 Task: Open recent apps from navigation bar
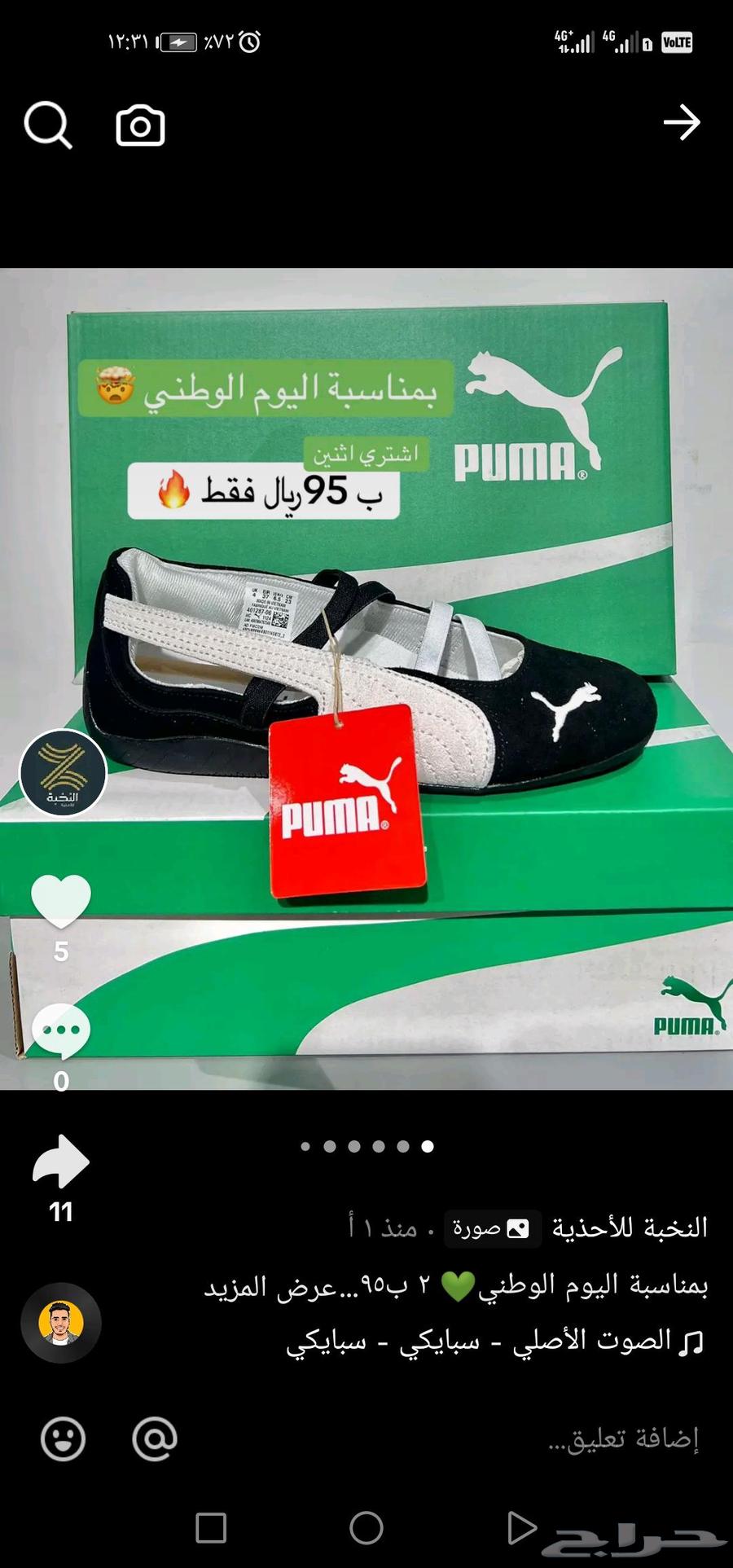(x=211, y=1528)
